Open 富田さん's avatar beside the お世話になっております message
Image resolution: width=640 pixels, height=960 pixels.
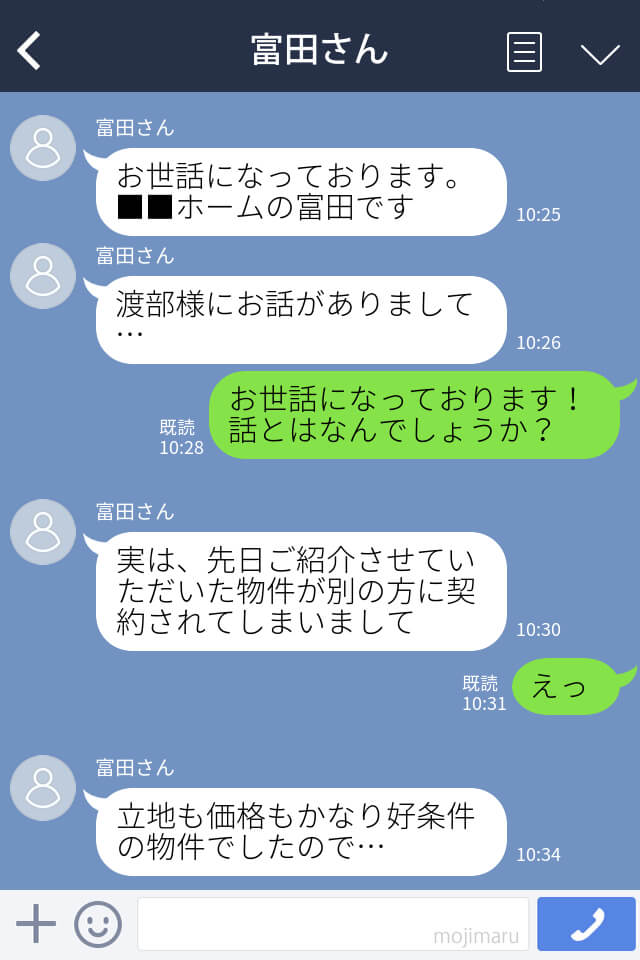click(43, 147)
